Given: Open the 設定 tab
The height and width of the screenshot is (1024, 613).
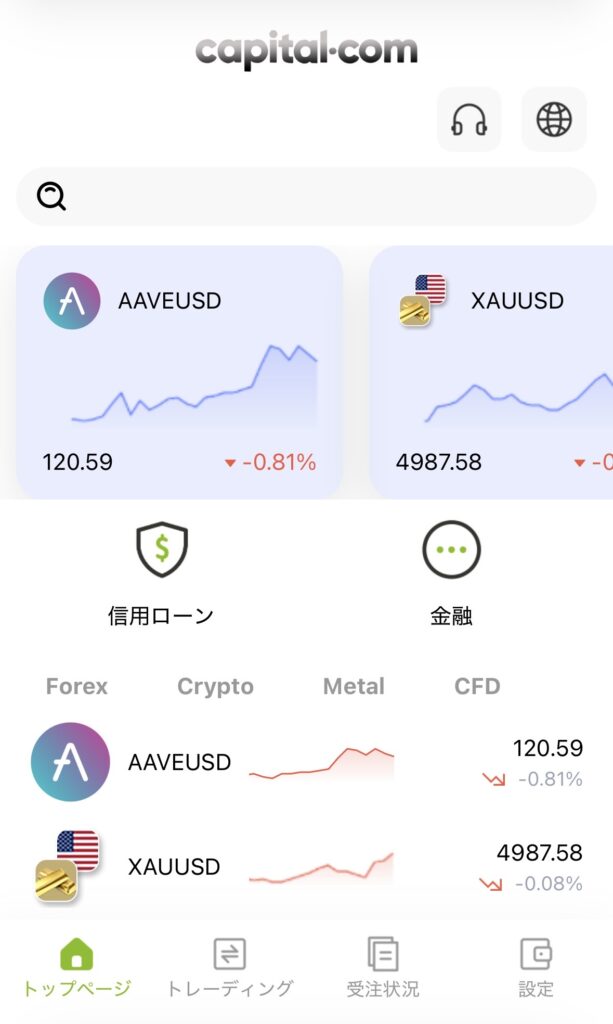Looking at the screenshot, I should click(536, 968).
